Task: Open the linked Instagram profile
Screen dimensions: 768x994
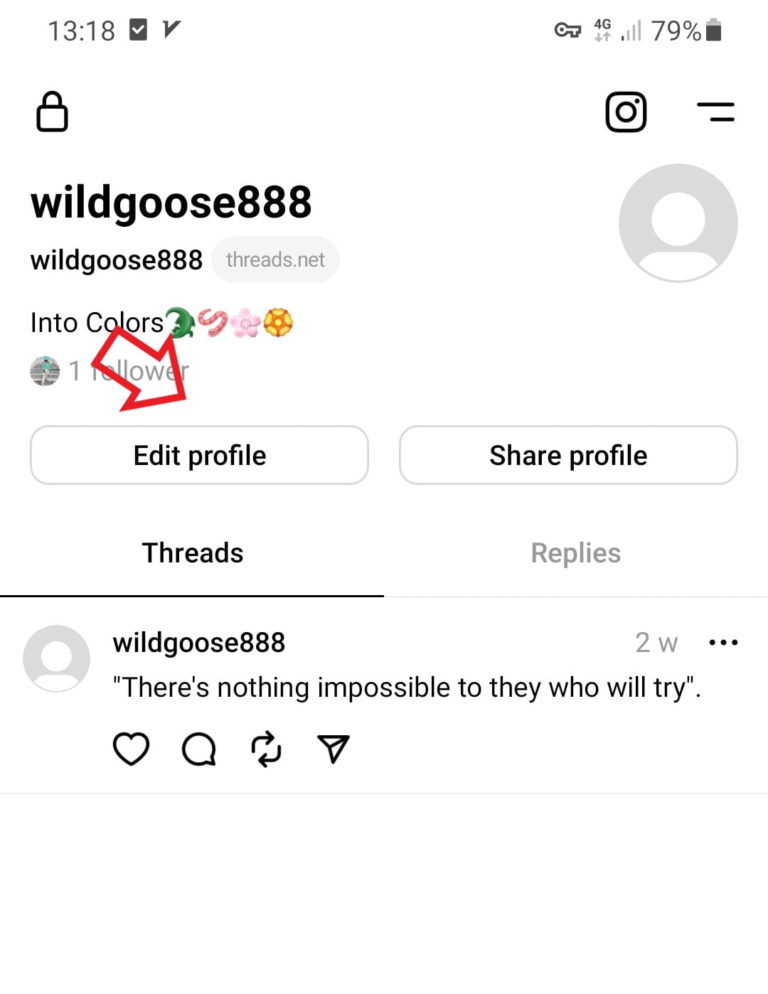Action: (627, 112)
